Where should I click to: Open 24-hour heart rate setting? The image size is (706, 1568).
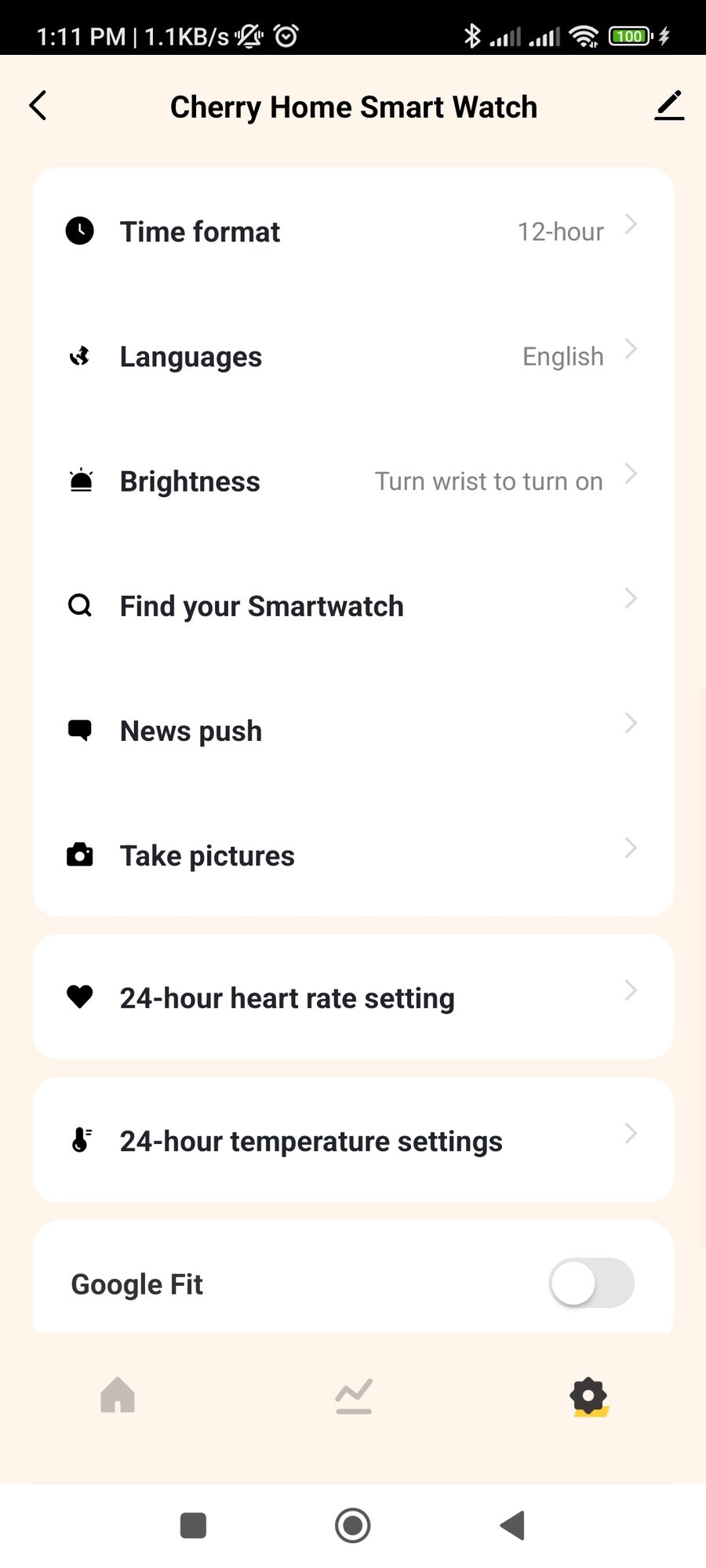(x=353, y=998)
